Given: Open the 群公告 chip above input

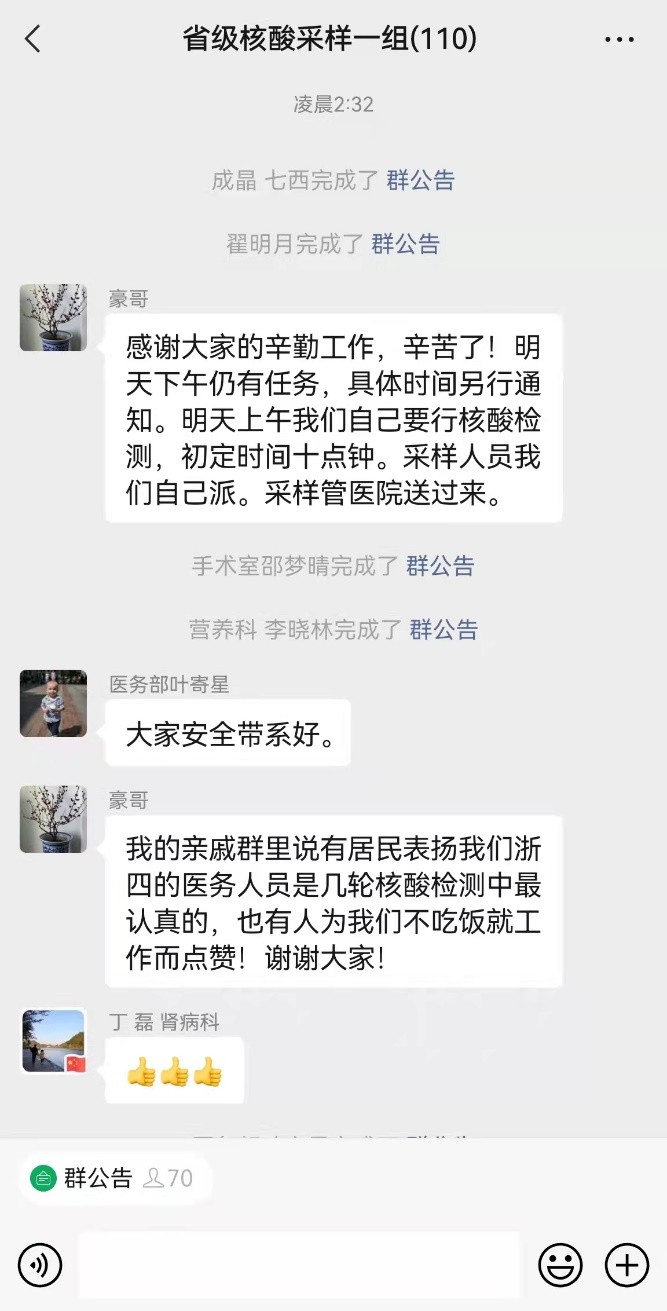Looking at the screenshot, I should [x=110, y=1178].
